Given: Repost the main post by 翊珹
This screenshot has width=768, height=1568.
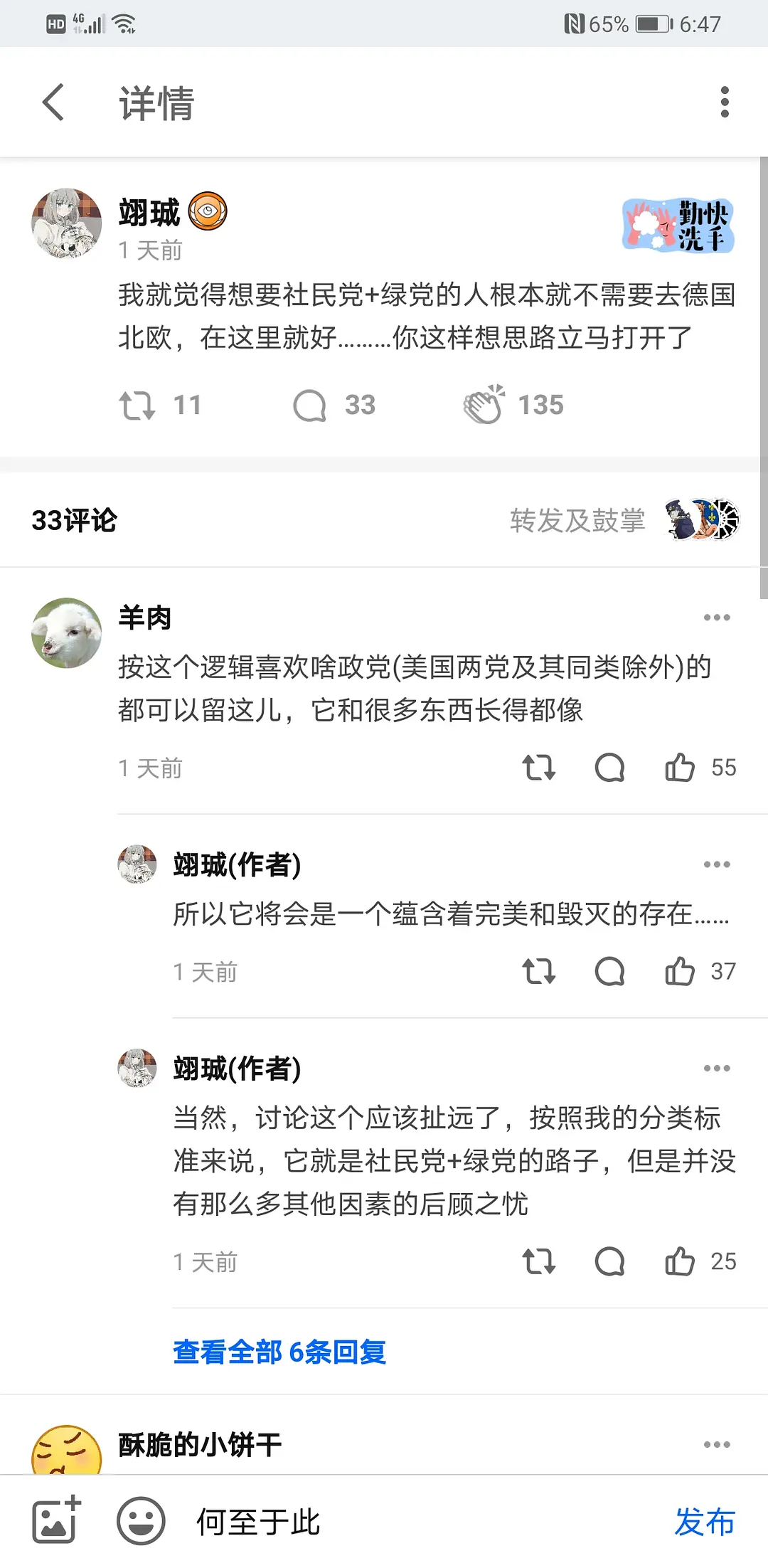Looking at the screenshot, I should [x=137, y=406].
